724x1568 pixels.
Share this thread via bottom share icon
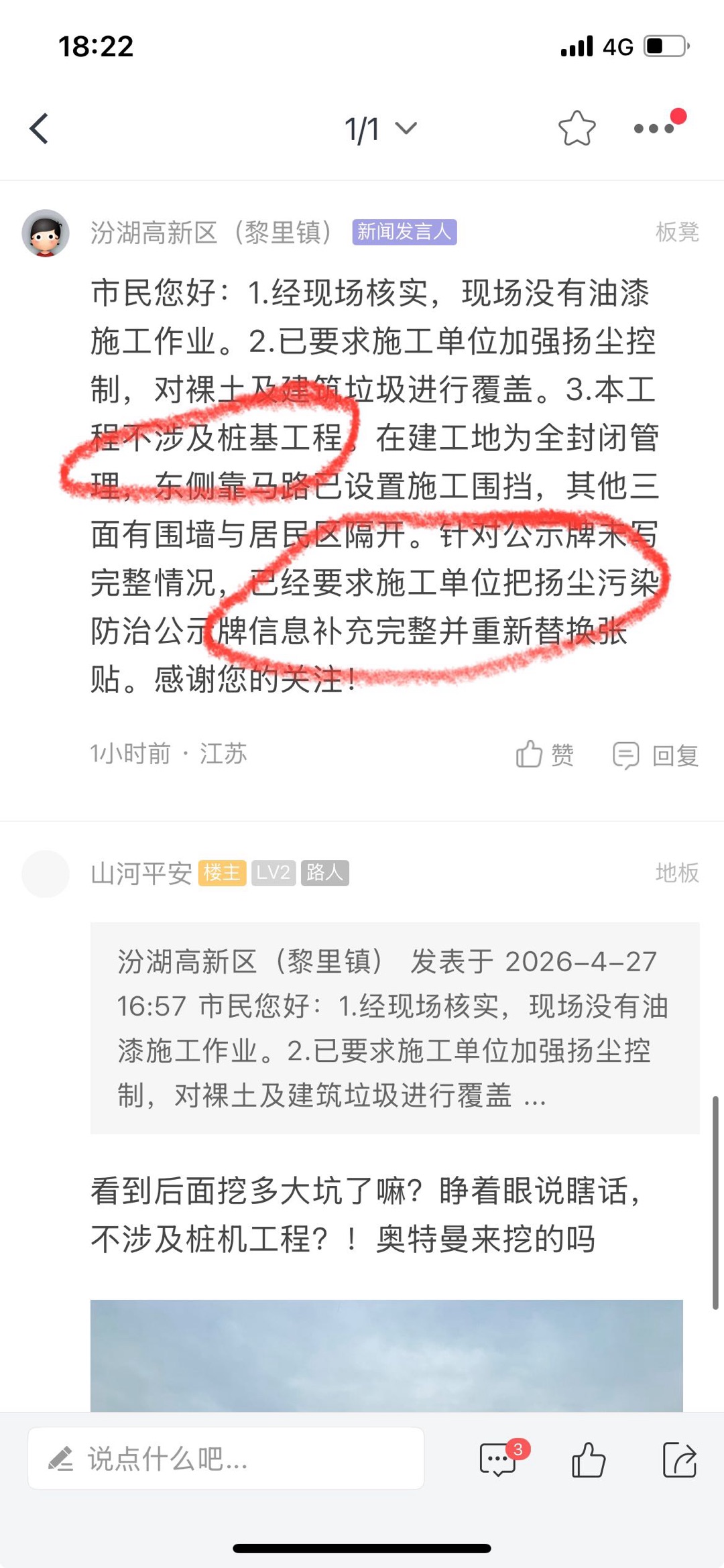point(679,1459)
